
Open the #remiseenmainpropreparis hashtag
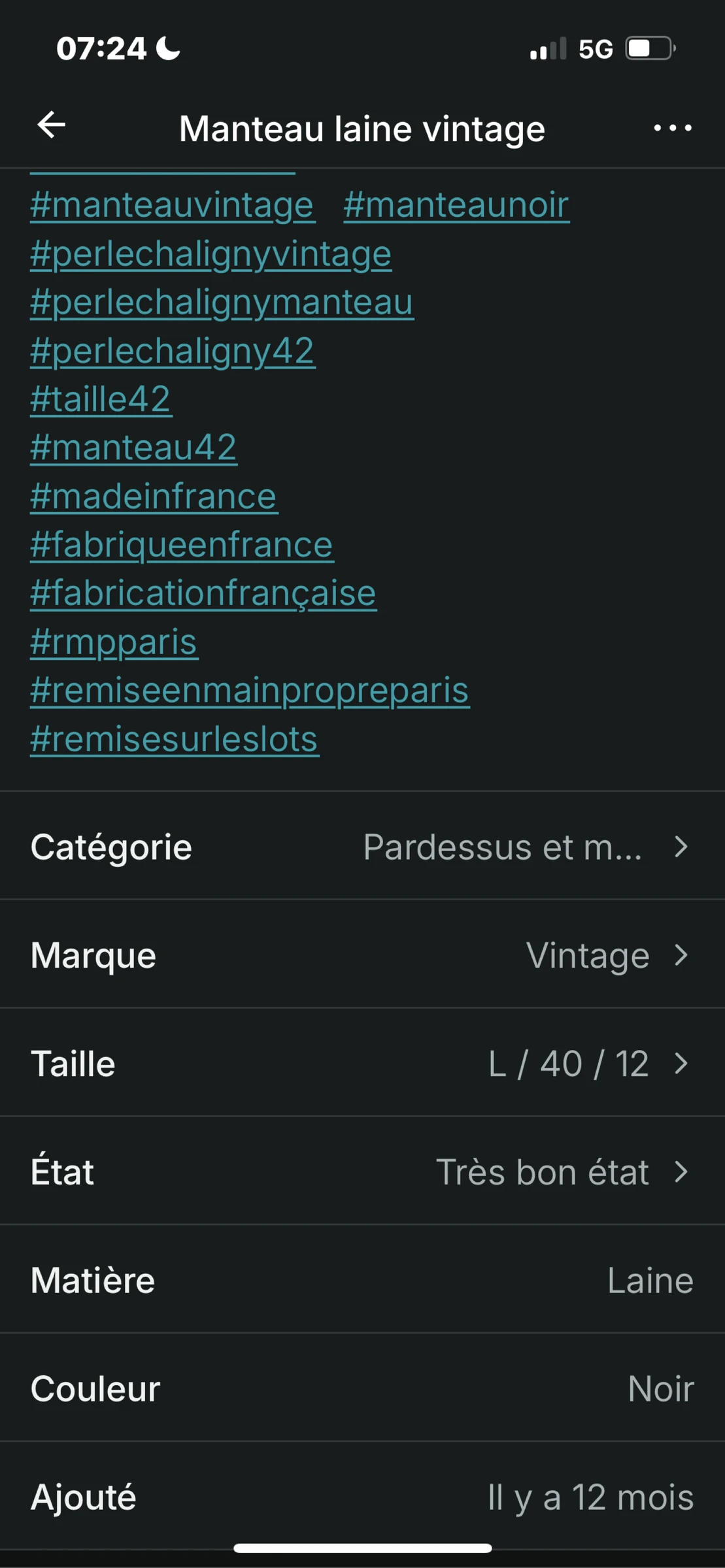250,691
